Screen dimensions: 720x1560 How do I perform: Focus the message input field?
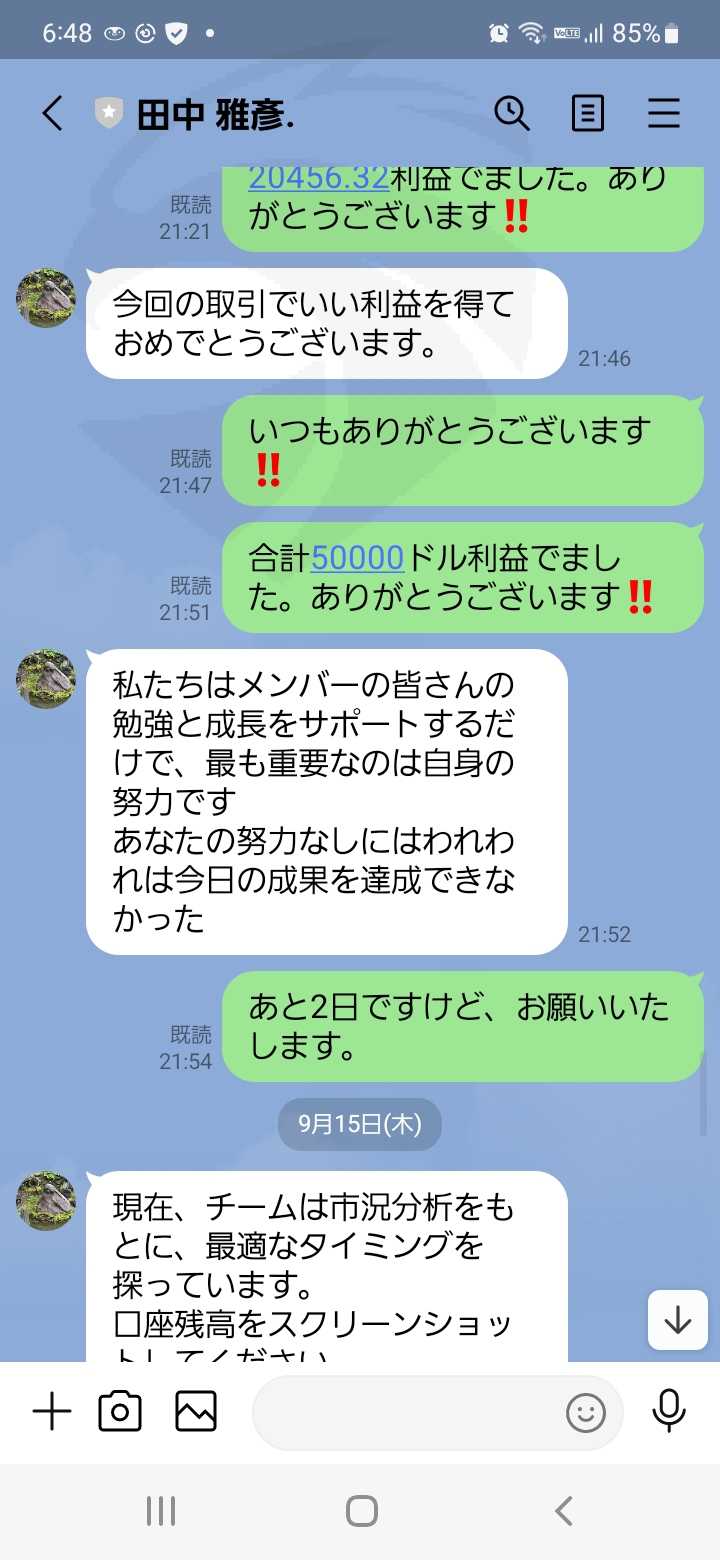point(405,1412)
